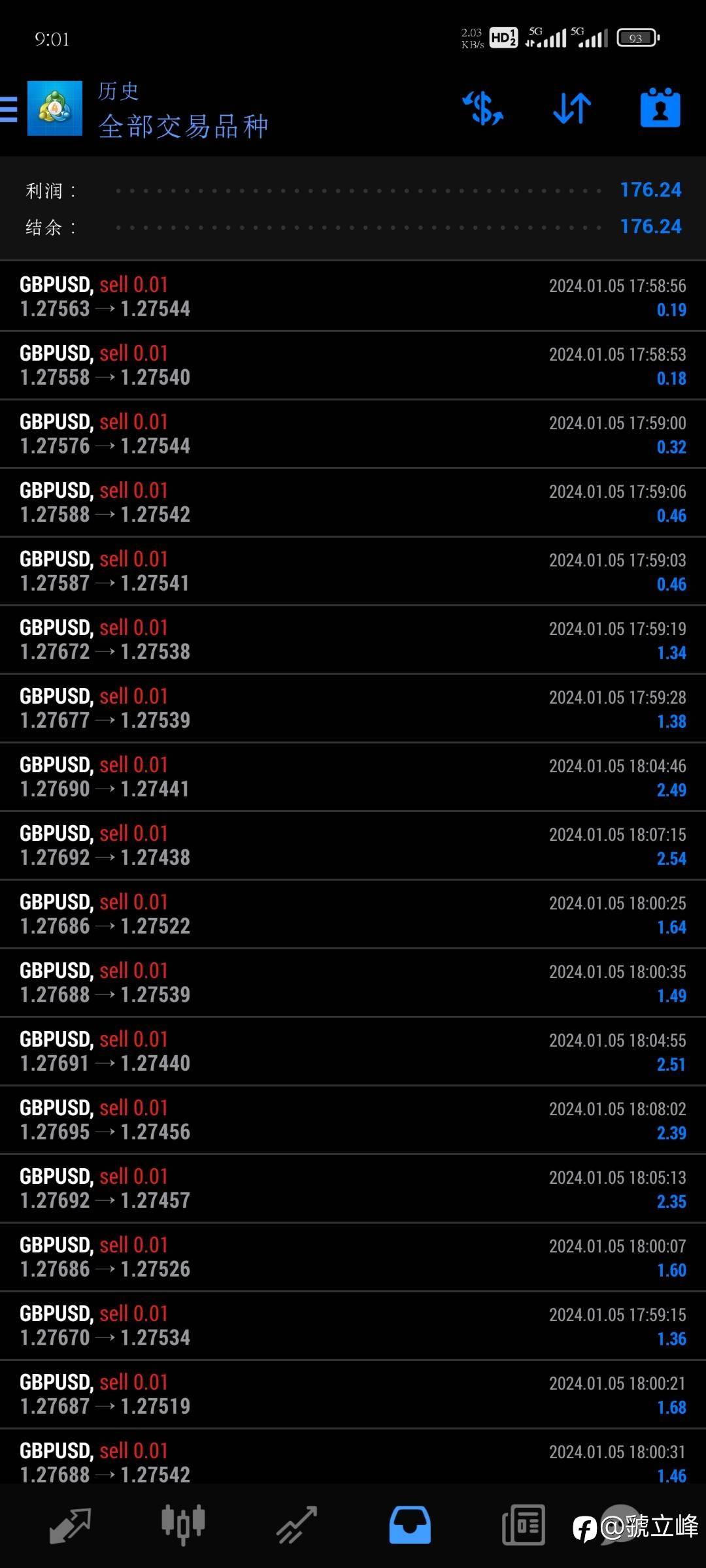Open the calendar date range picker
Screen dimensions: 706x1568
tap(660, 108)
